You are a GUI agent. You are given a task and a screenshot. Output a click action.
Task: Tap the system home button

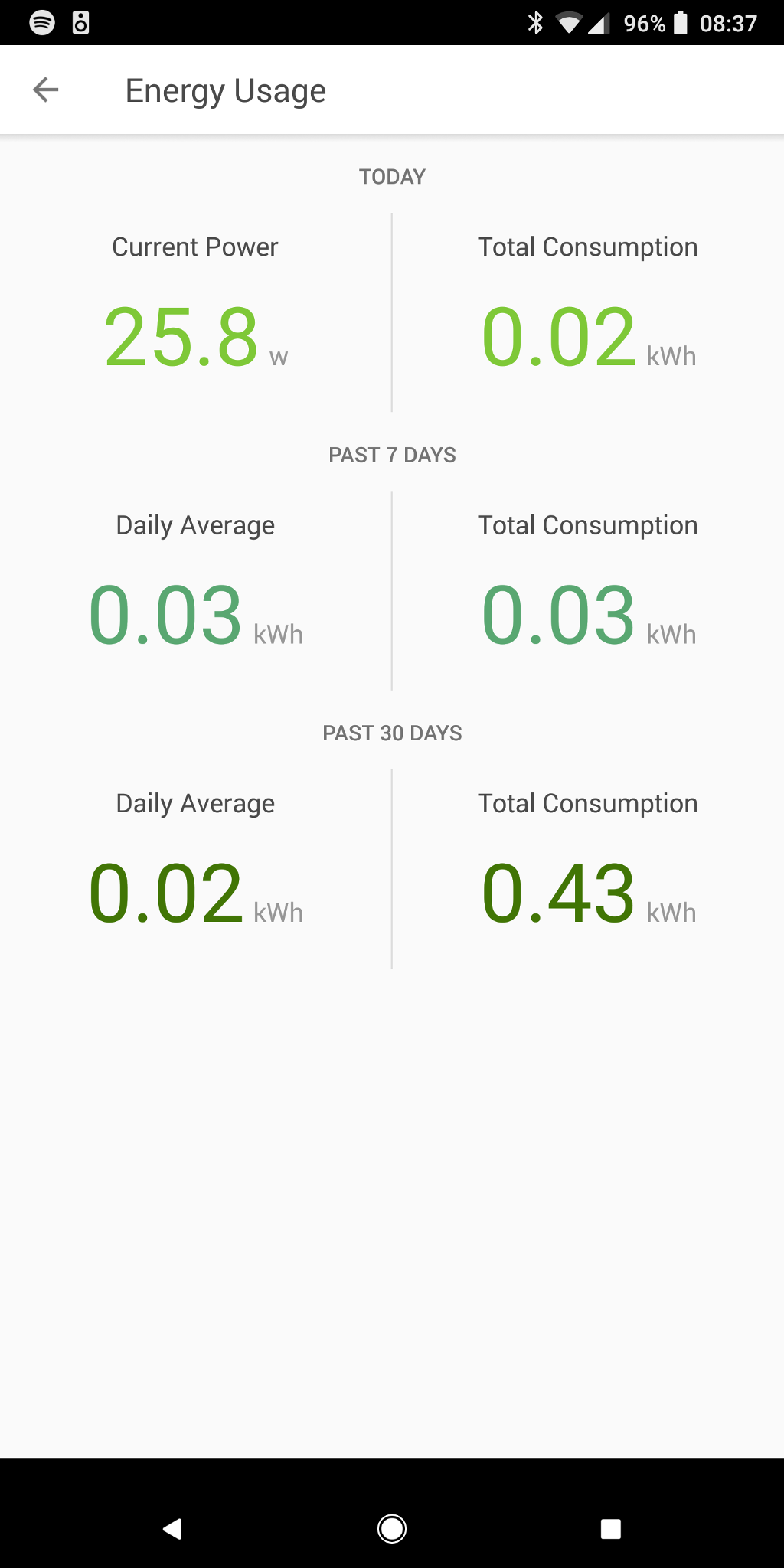(x=392, y=1529)
